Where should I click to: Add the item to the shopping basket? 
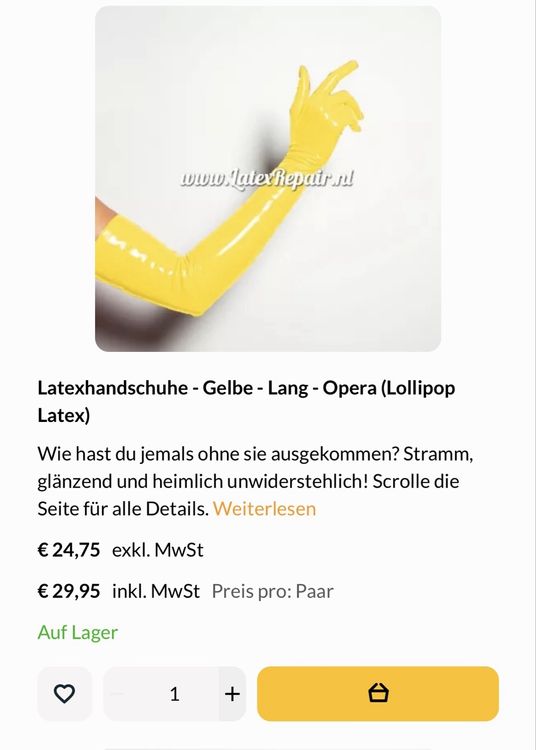(x=378, y=694)
